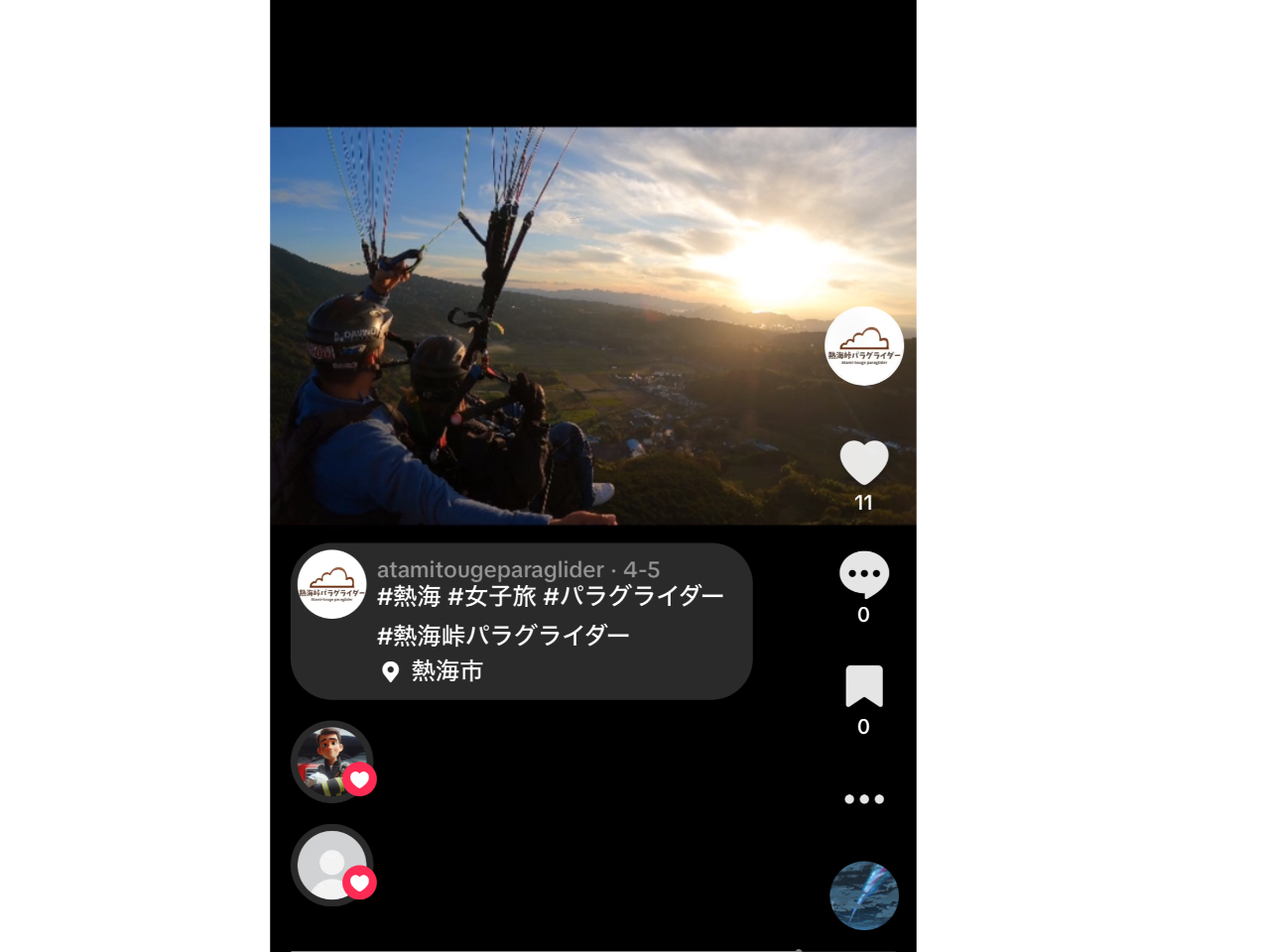1270x952 pixels.
Task: Open the 熱海市 location tag
Action: point(446,671)
